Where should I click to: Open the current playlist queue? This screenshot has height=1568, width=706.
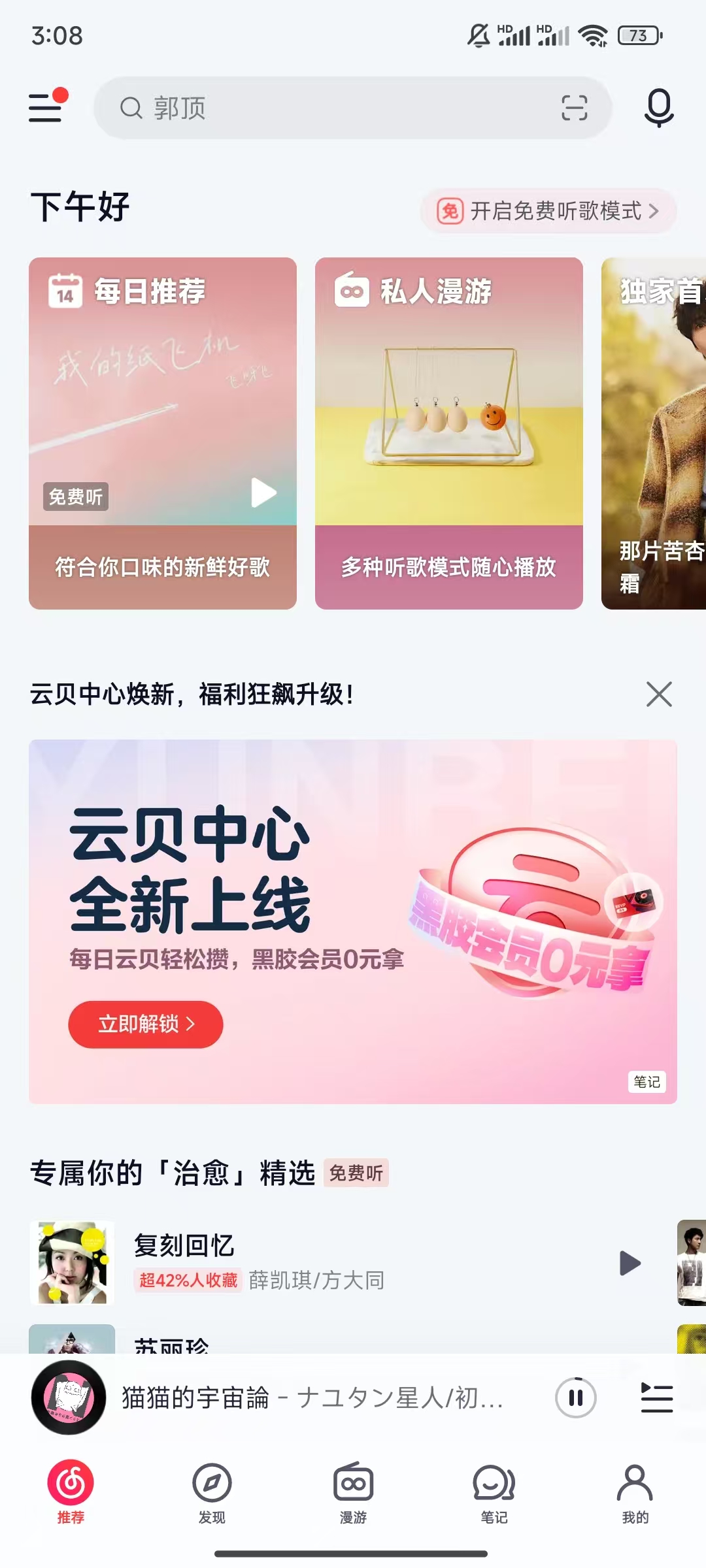pyautogui.click(x=656, y=1397)
